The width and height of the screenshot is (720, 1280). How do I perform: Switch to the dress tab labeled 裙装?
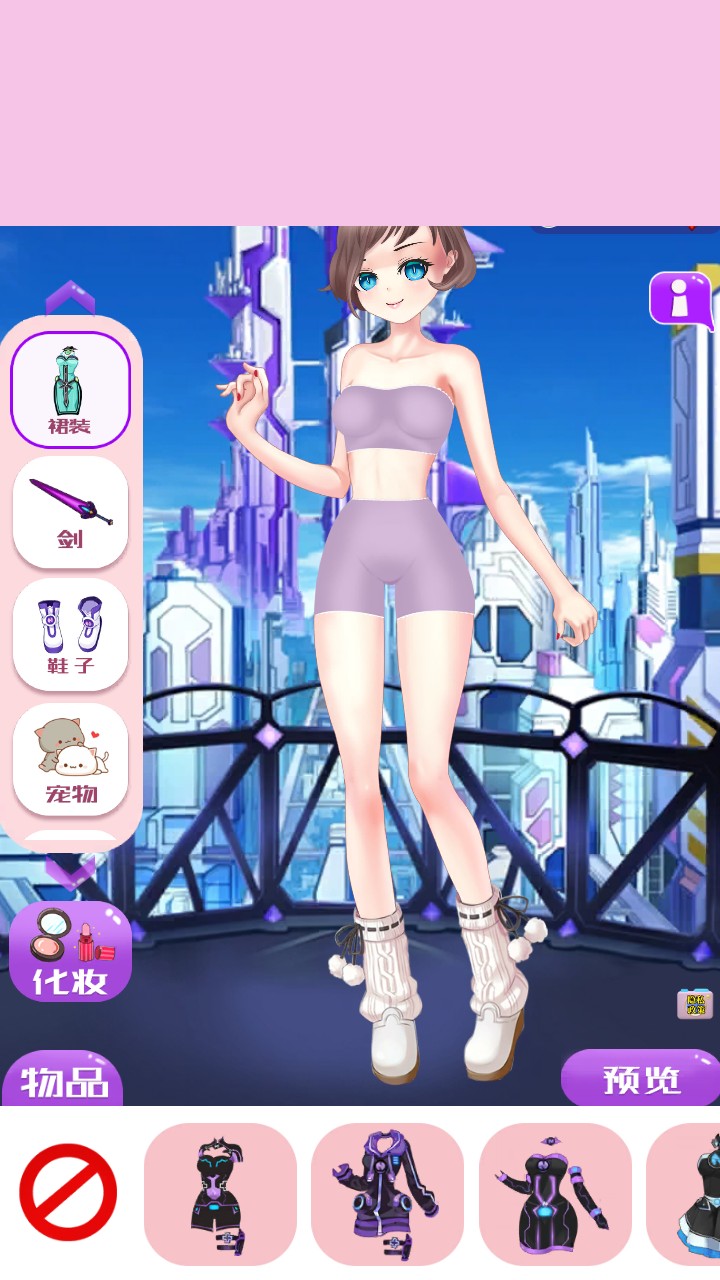point(69,392)
